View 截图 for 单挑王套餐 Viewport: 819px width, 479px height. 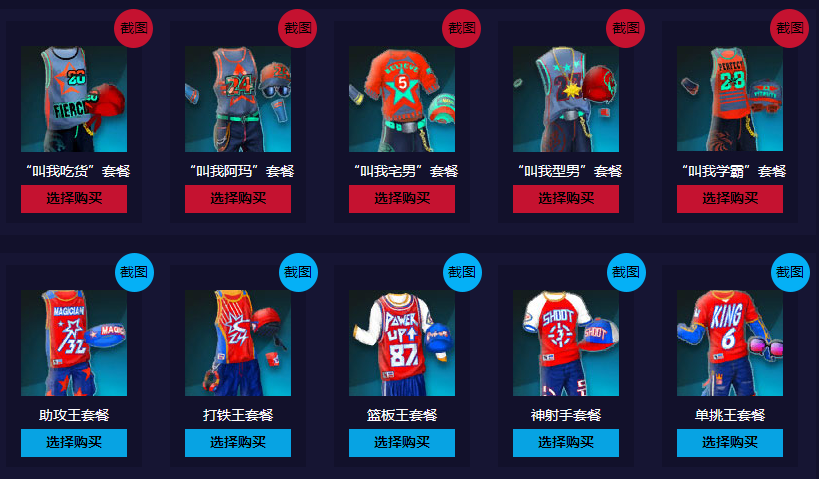coord(790,272)
